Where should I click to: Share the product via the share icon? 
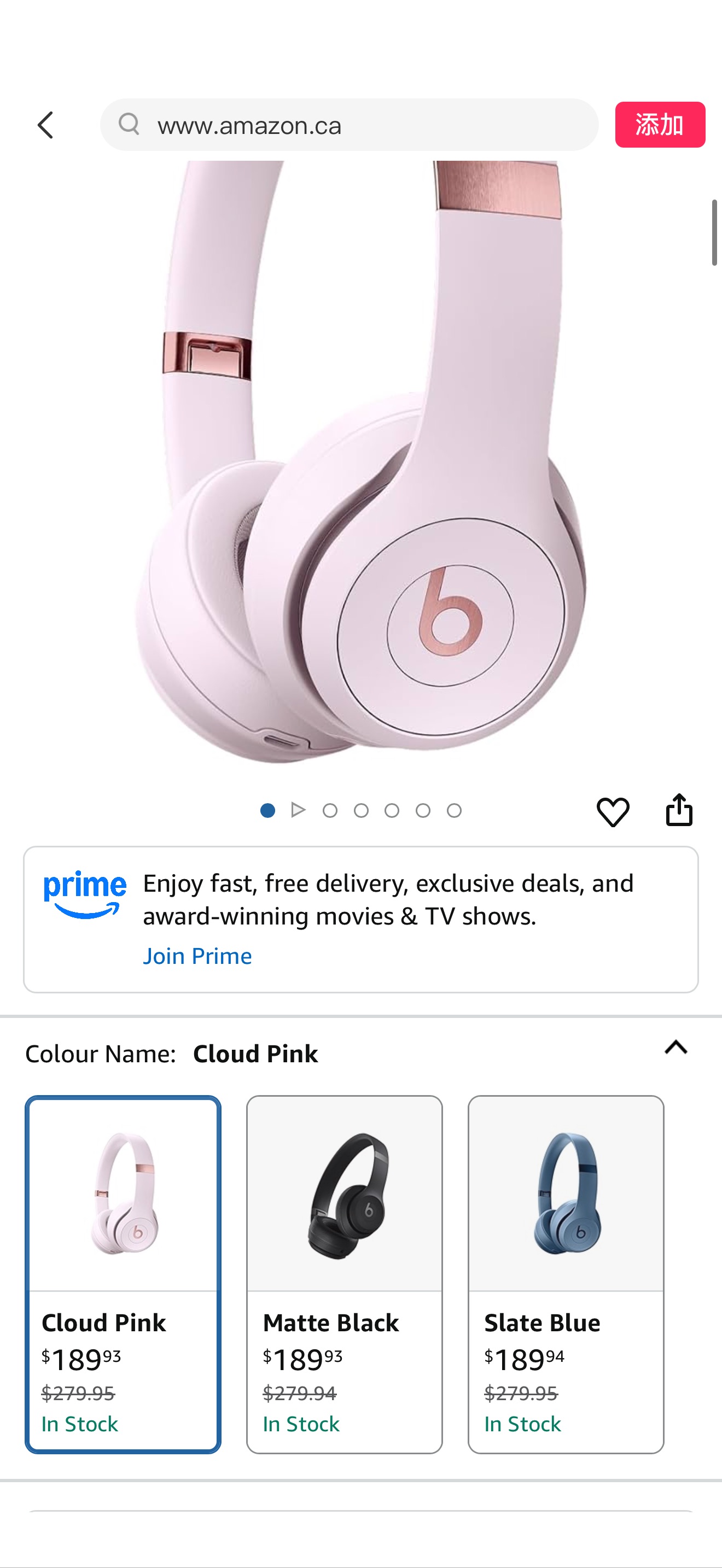point(680,810)
